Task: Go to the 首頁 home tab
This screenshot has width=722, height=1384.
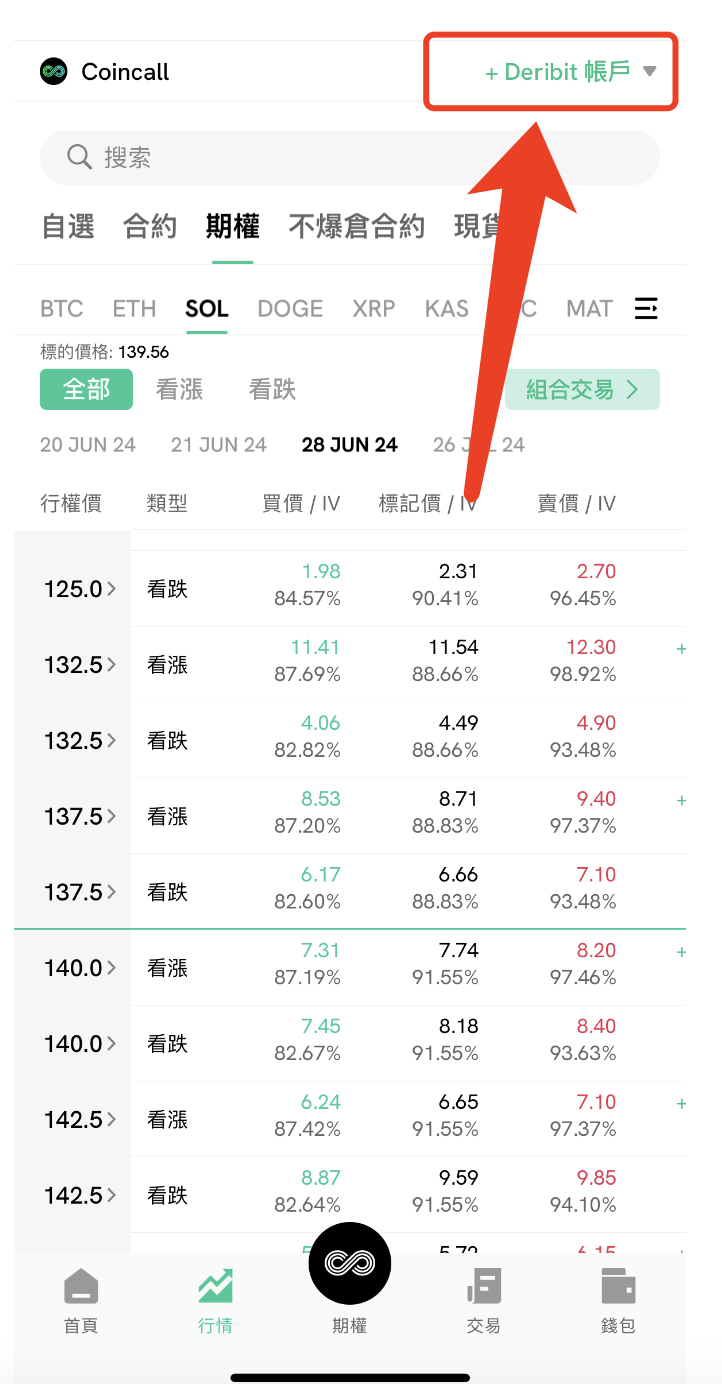Action: (x=81, y=1301)
